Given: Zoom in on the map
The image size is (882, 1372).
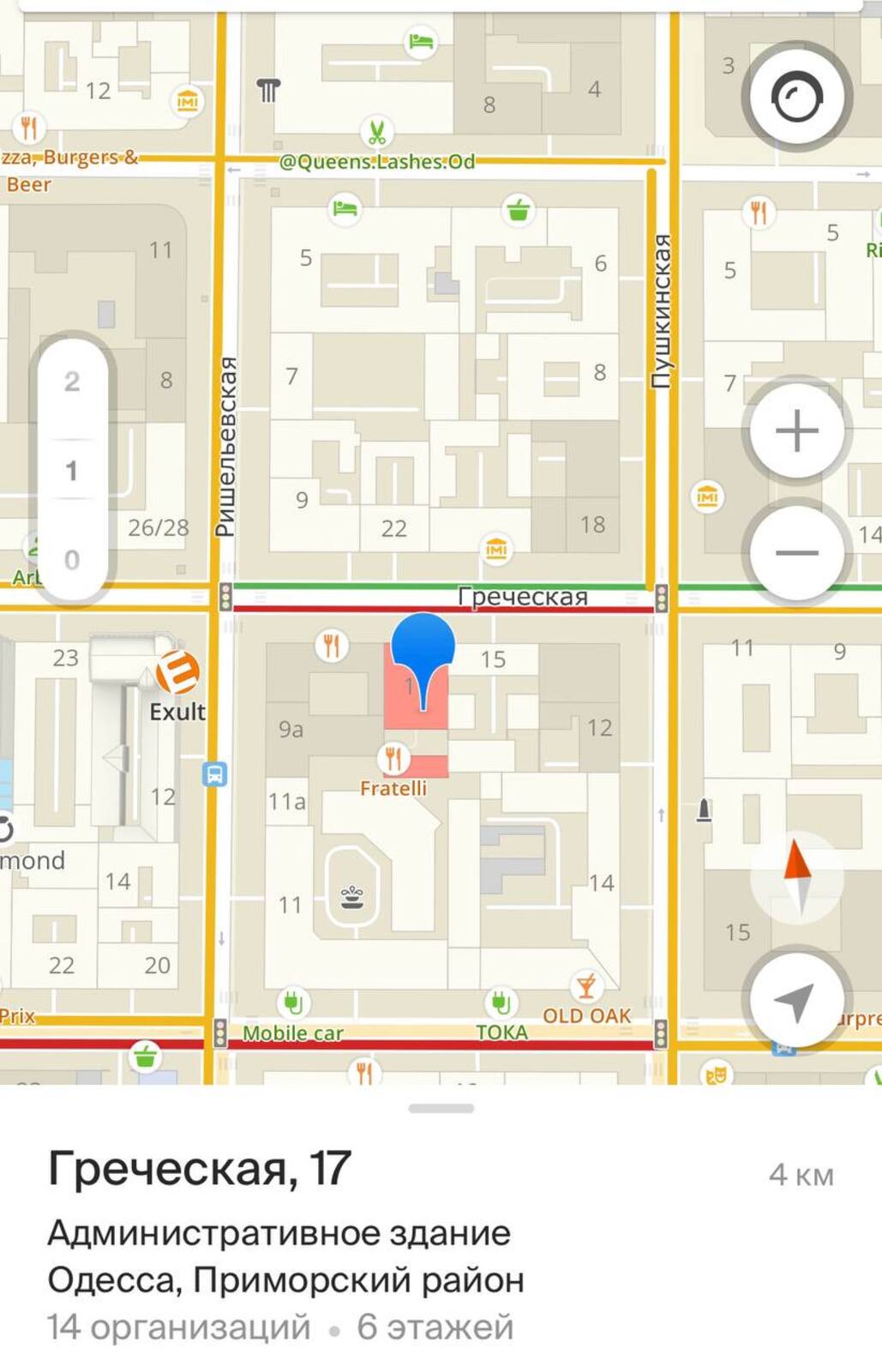Looking at the screenshot, I should click(x=795, y=430).
